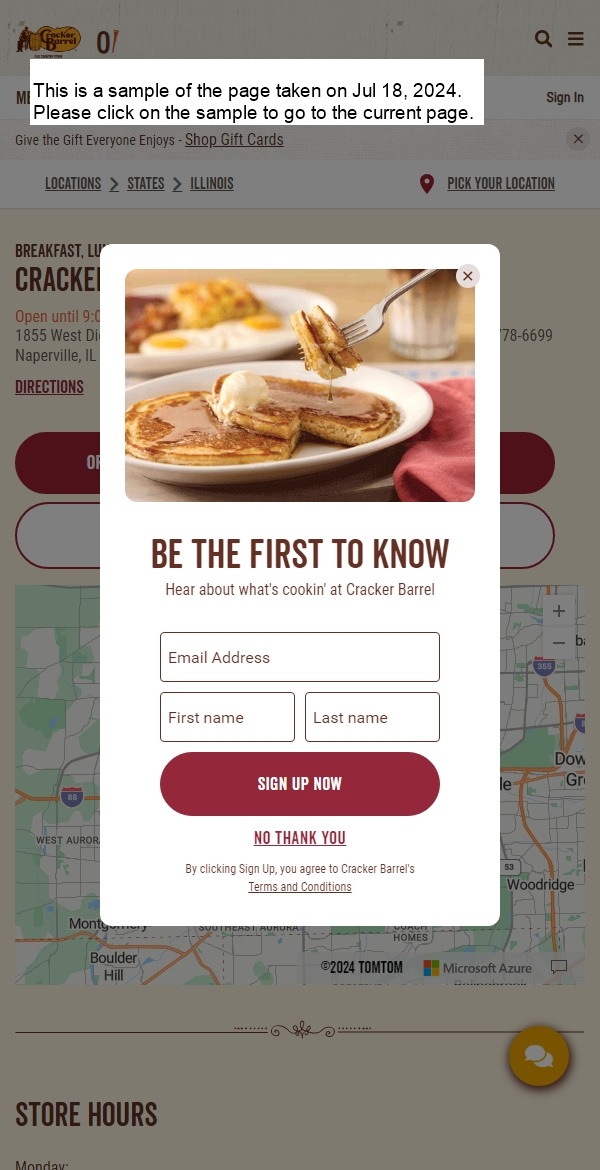Open the hamburger menu
The image size is (600, 1170).
[576, 39]
